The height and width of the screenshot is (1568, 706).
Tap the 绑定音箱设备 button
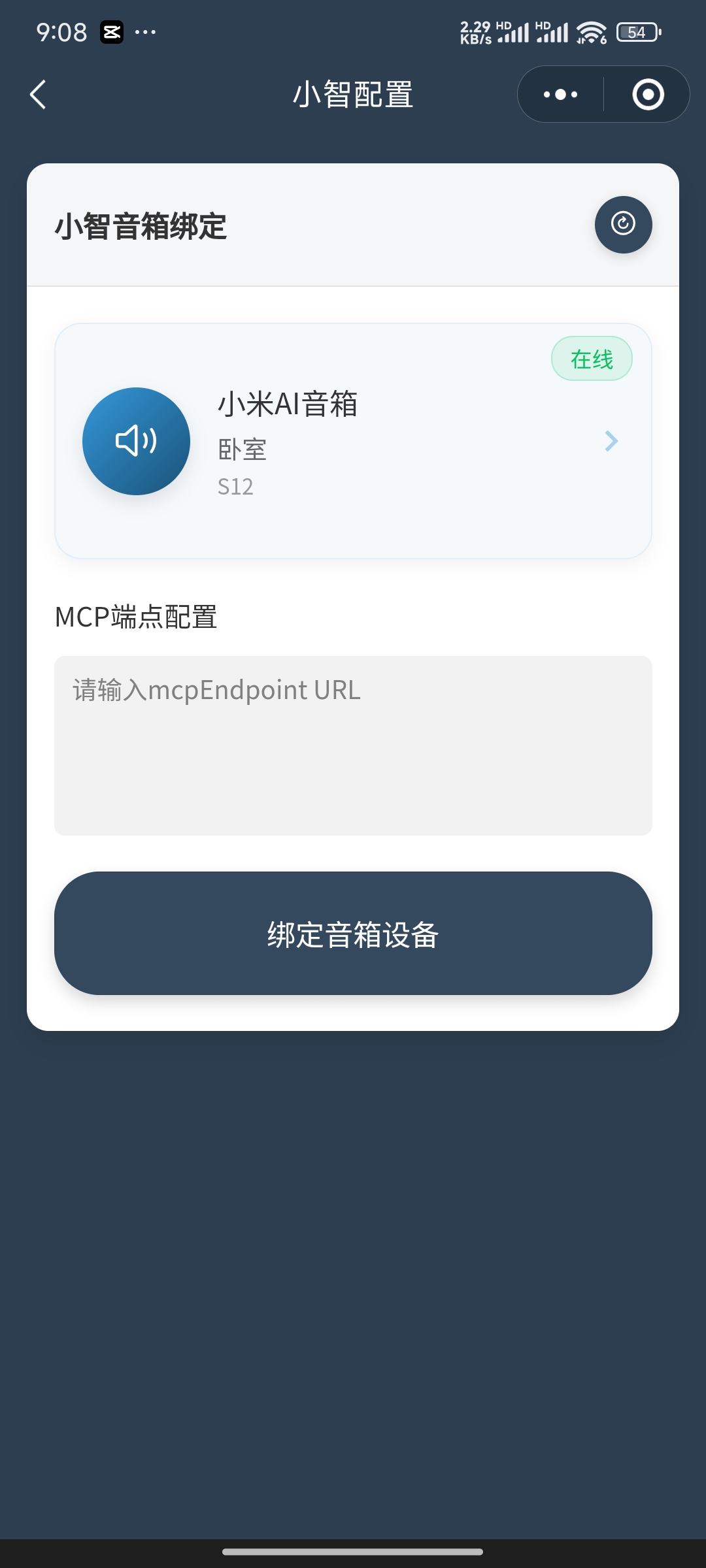pos(353,933)
